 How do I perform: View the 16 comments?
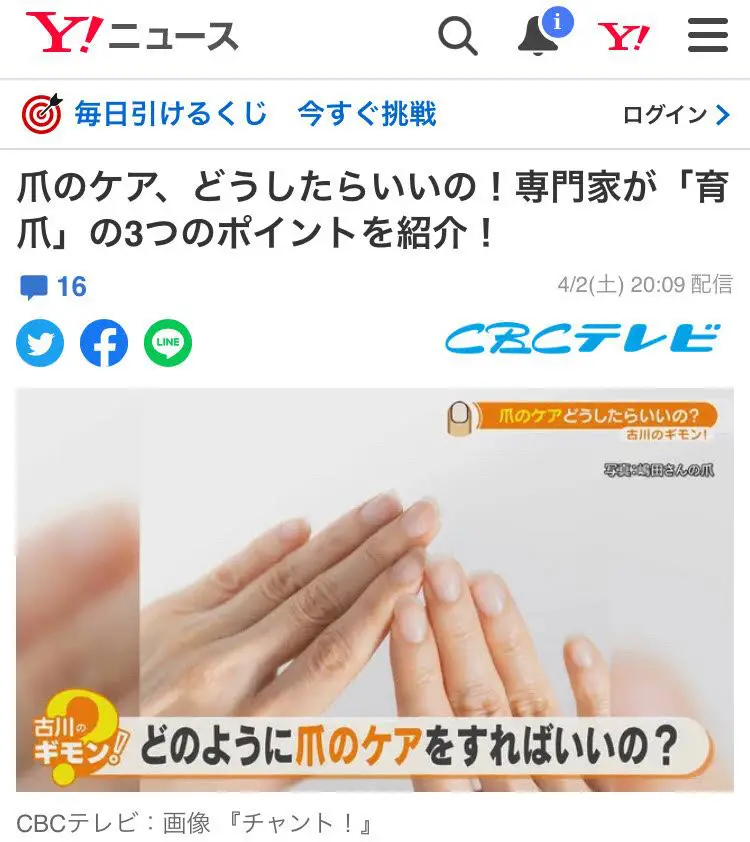click(x=54, y=288)
